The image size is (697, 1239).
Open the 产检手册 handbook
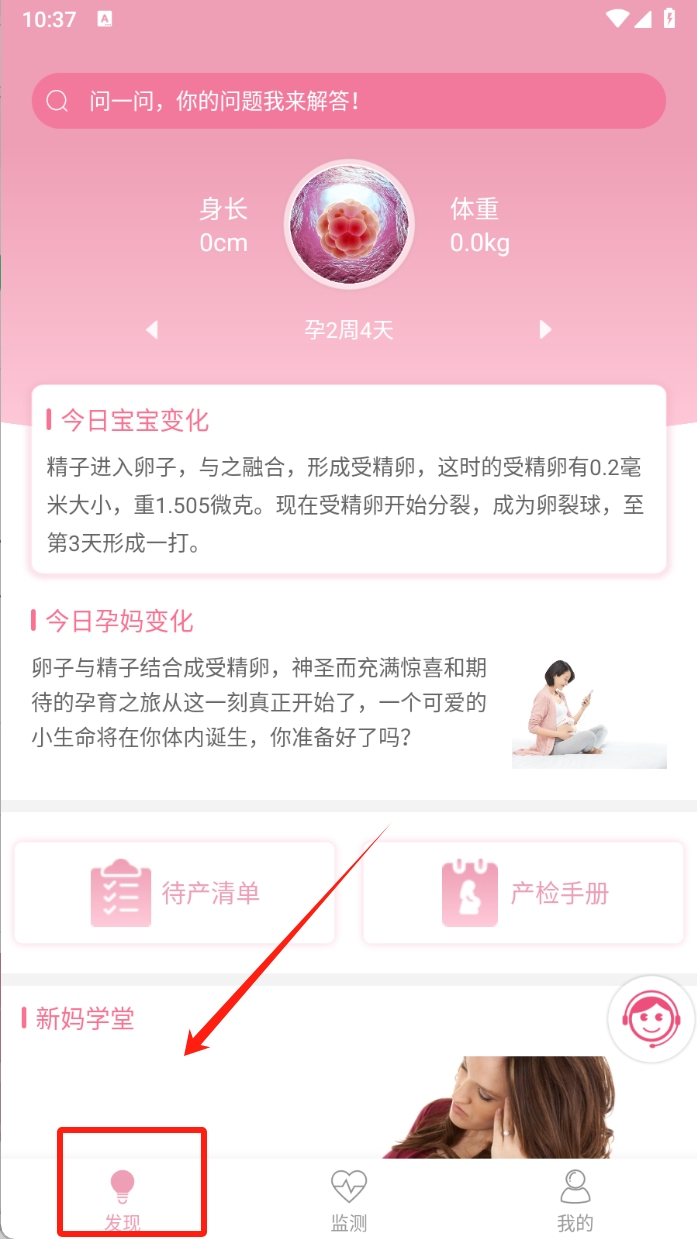pos(524,893)
